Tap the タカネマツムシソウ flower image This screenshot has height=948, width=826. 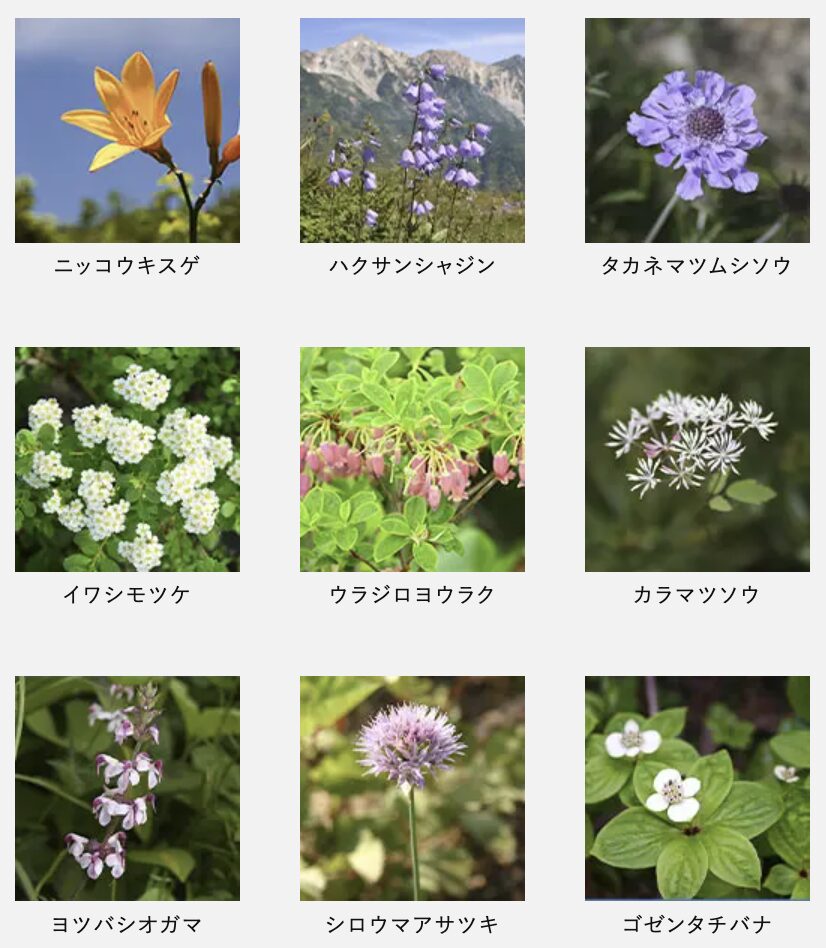click(697, 130)
